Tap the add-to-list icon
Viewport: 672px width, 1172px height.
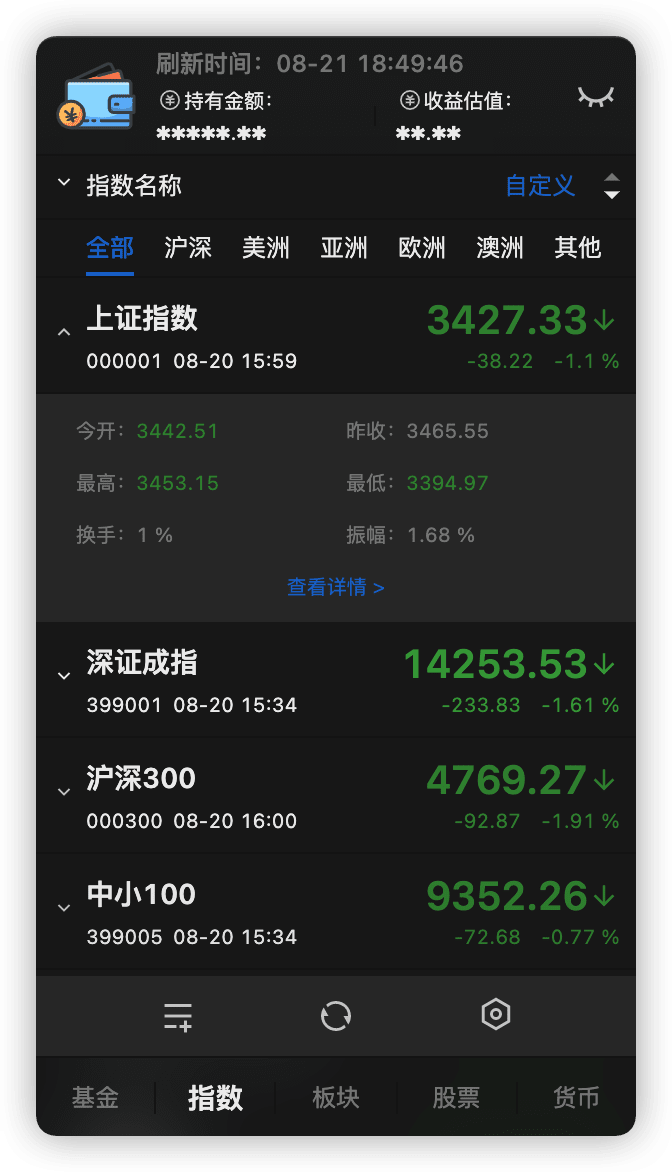[x=178, y=1016]
